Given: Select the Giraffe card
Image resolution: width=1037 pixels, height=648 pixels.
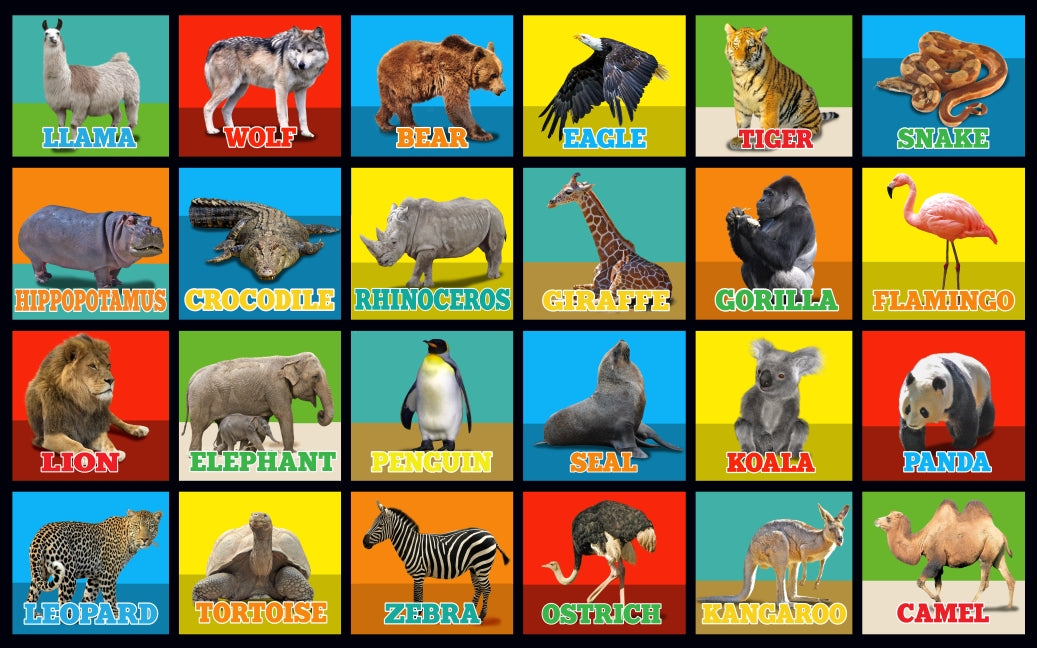Looking at the screenshot, I should coord(604,243).
